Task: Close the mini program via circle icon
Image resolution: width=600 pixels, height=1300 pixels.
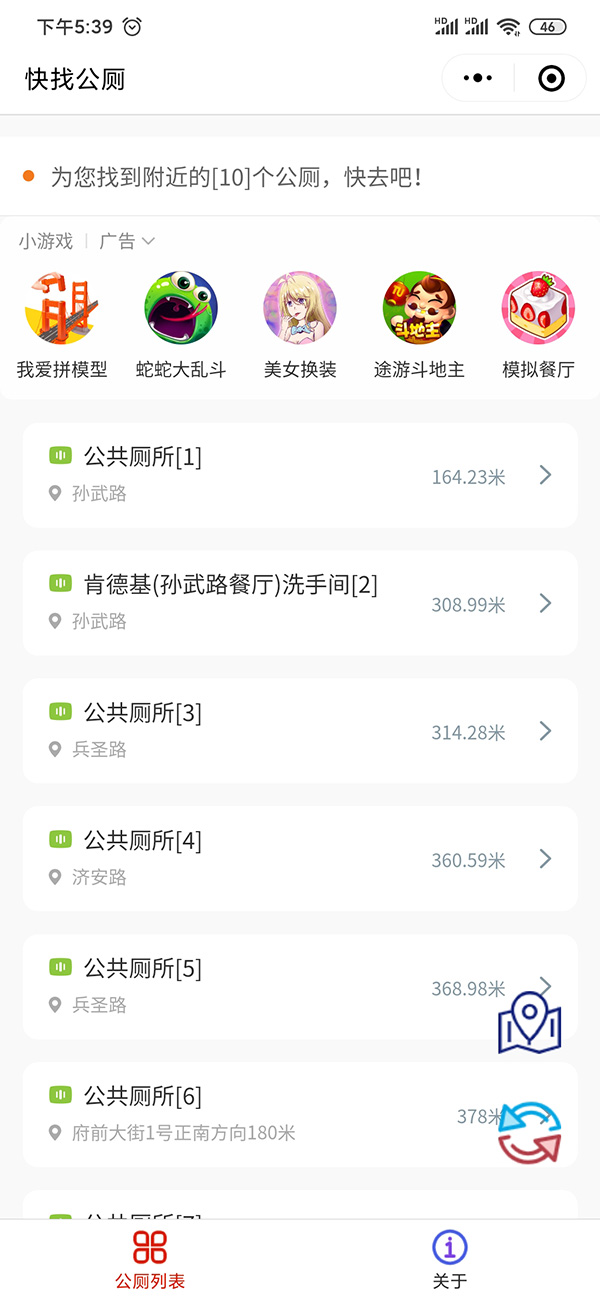Action: point(551,78)
